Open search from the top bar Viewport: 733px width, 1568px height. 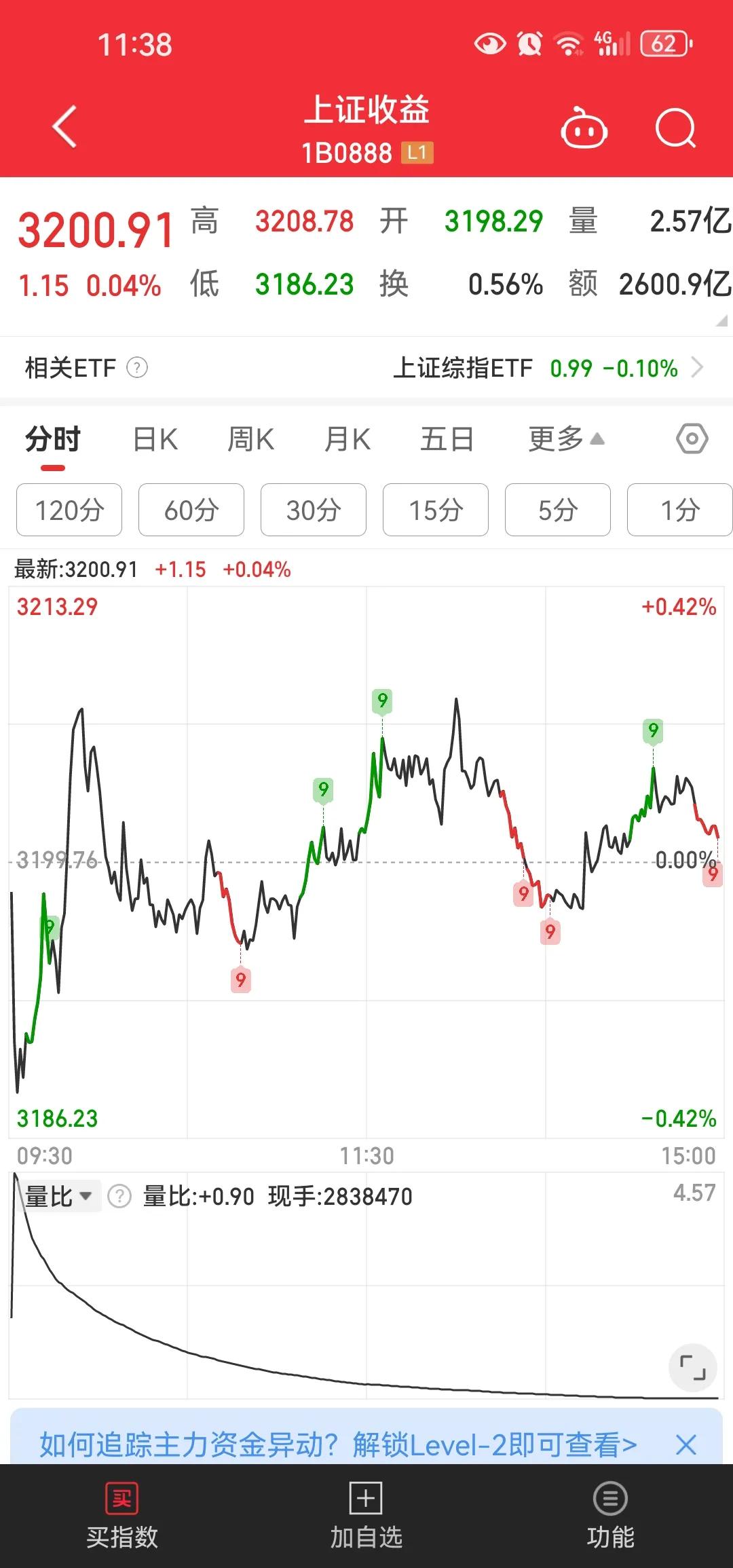[675, 128]
